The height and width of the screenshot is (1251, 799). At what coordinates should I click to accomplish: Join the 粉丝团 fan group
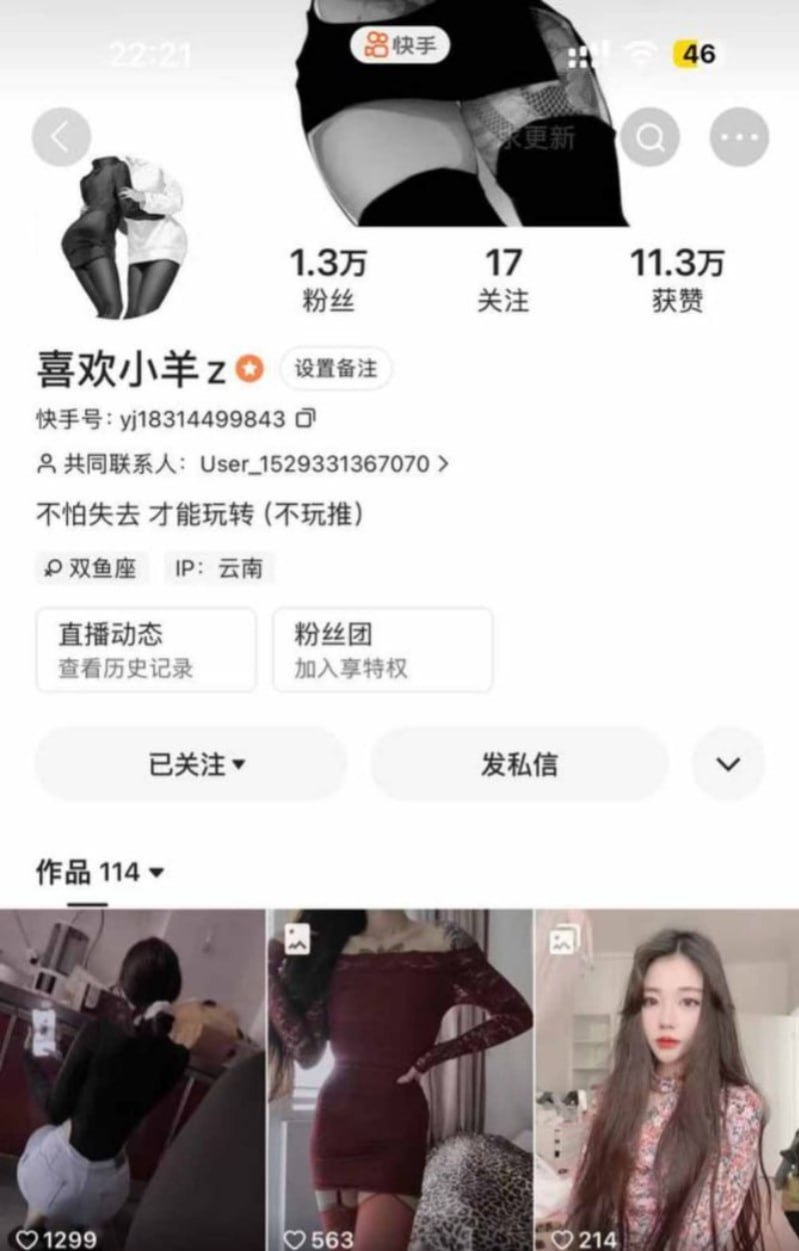tap(382, 649)
